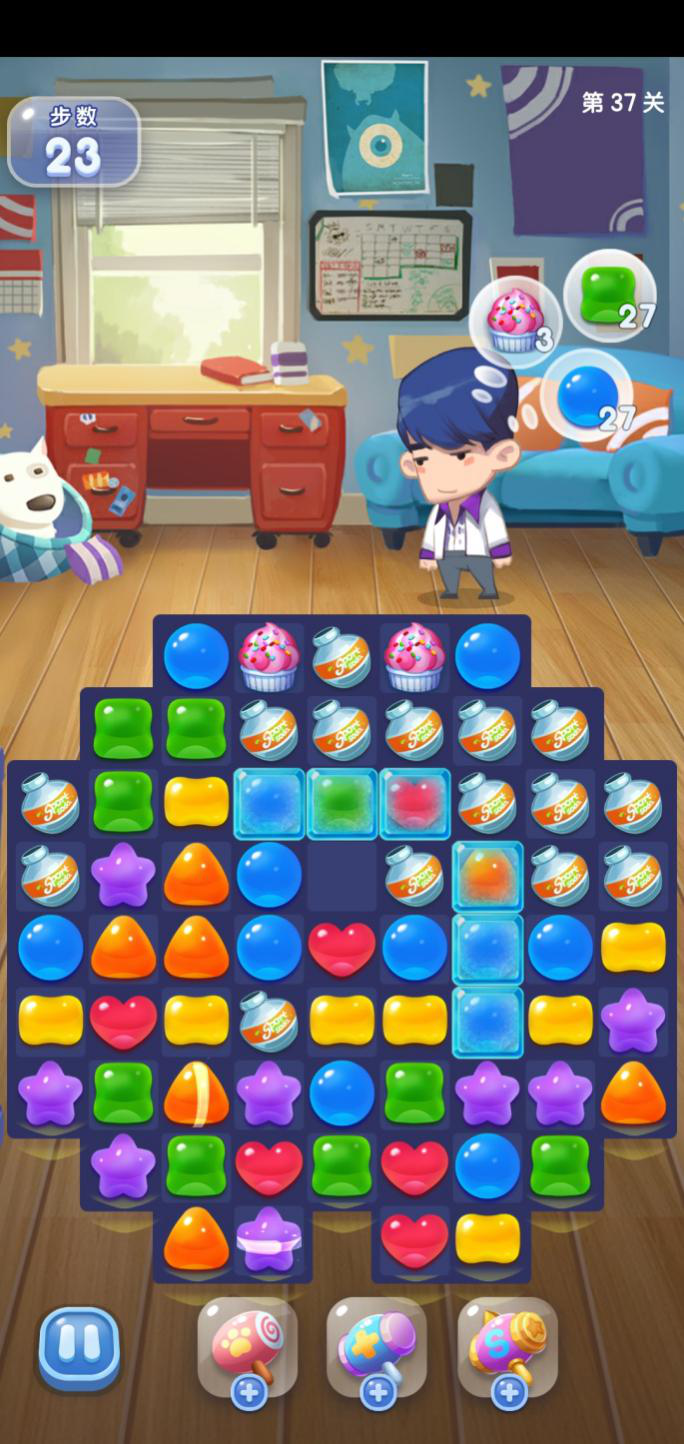Pause the game
Screen dimensions: 684x1444
[79, 1347]
